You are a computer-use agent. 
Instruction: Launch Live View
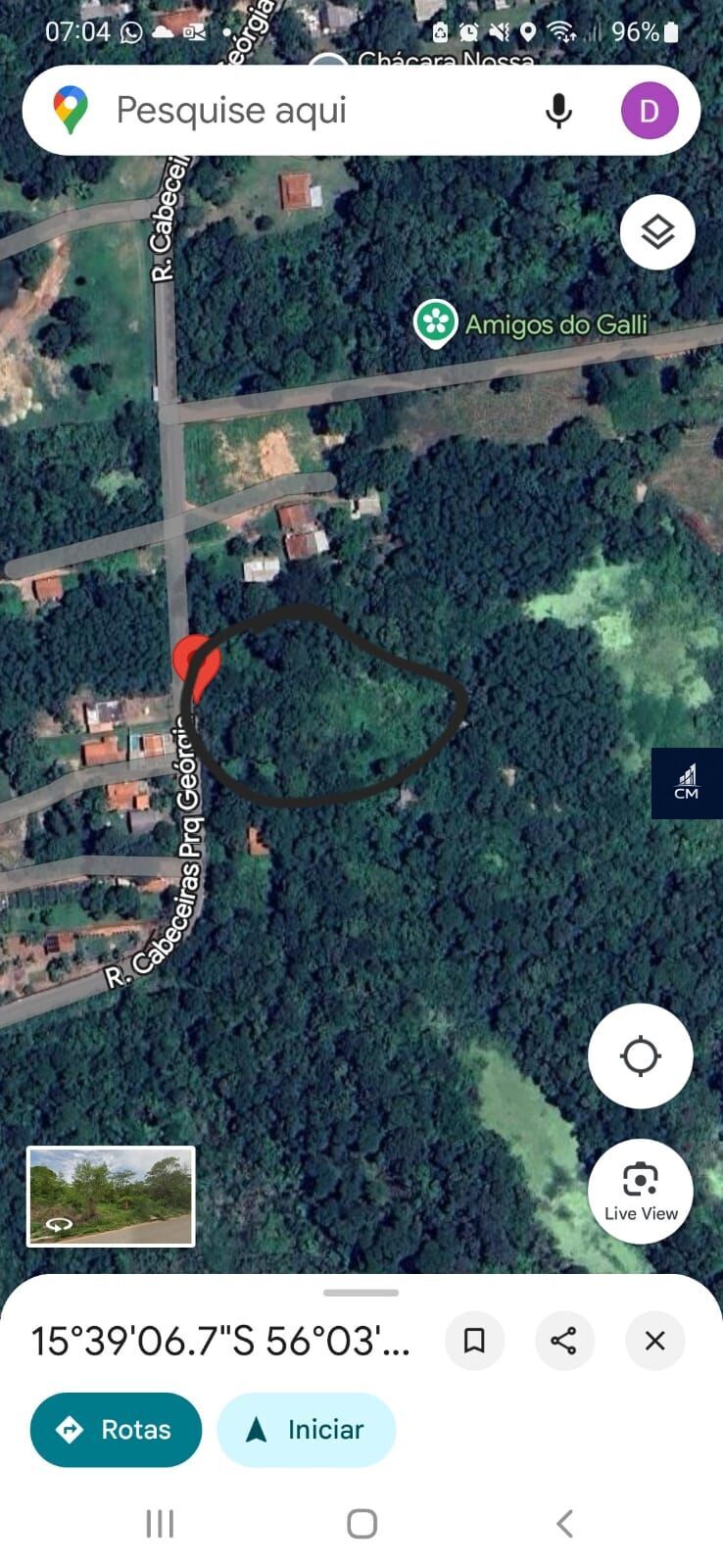pos(641,1192)
